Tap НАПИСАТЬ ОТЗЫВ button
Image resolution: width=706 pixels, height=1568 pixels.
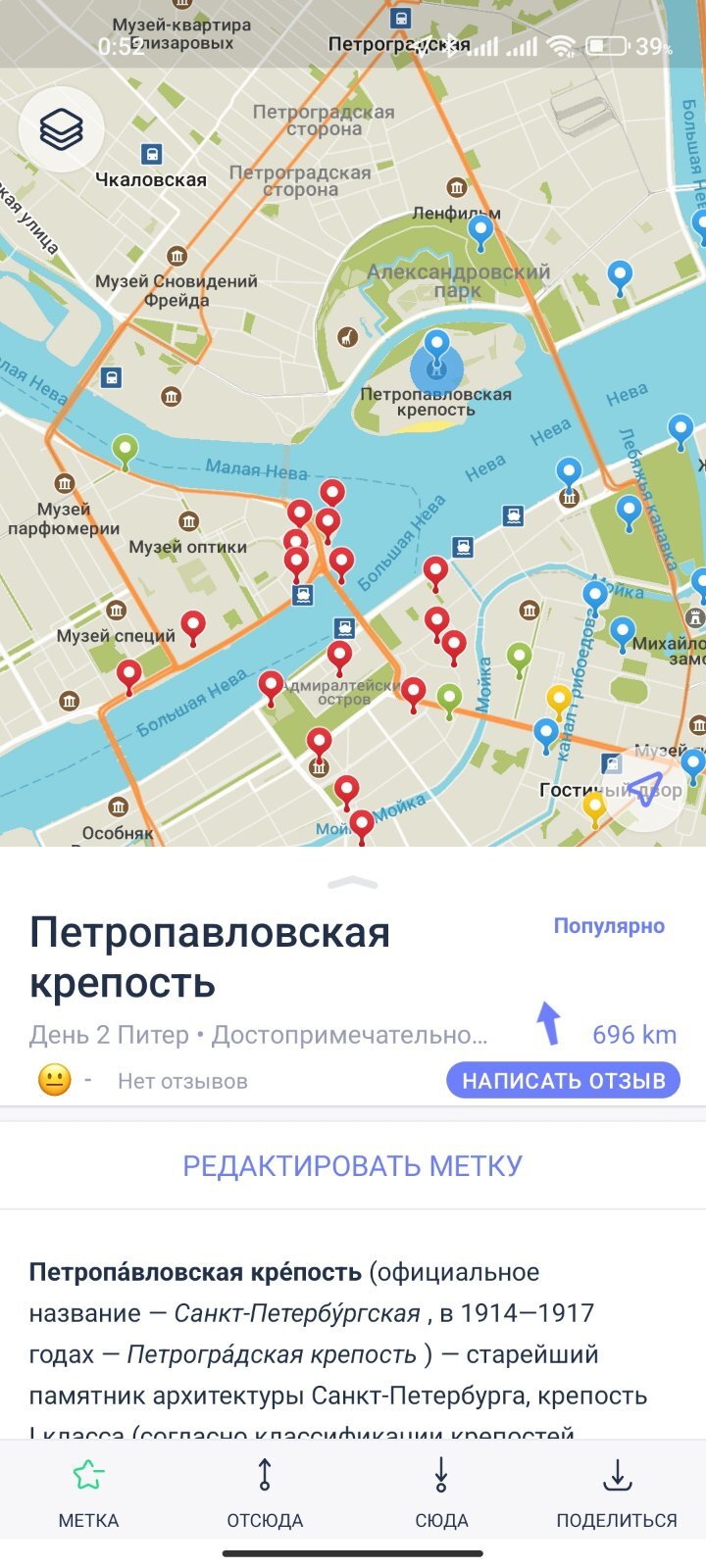pos(563,1081)
